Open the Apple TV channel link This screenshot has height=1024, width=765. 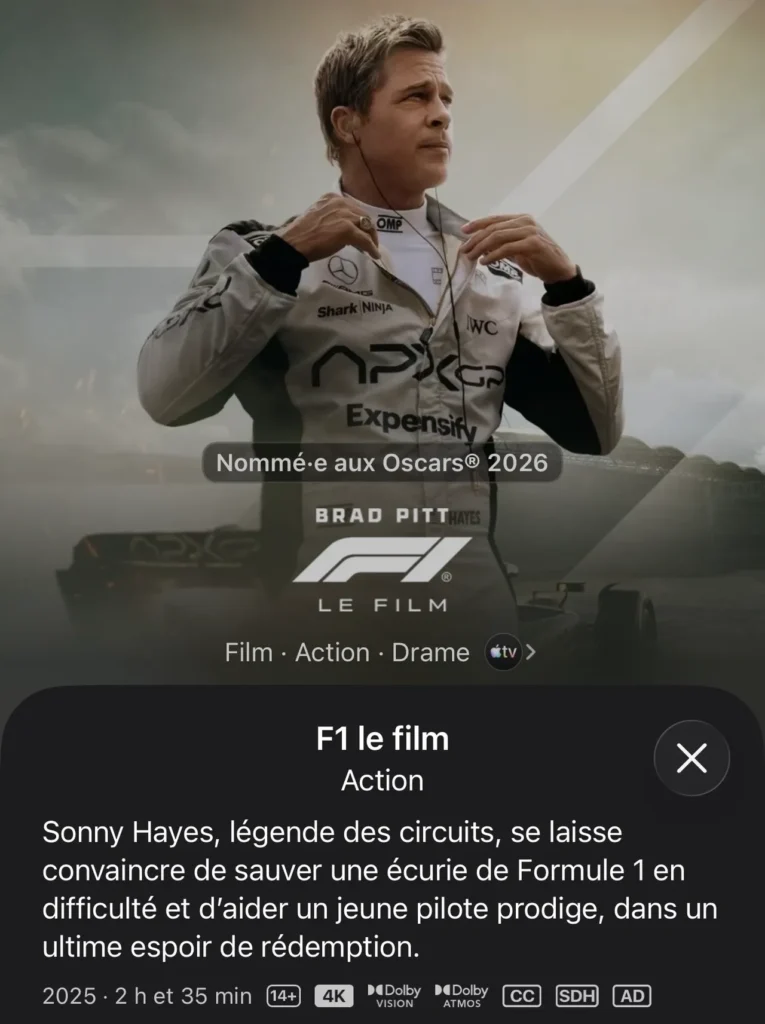509,653
